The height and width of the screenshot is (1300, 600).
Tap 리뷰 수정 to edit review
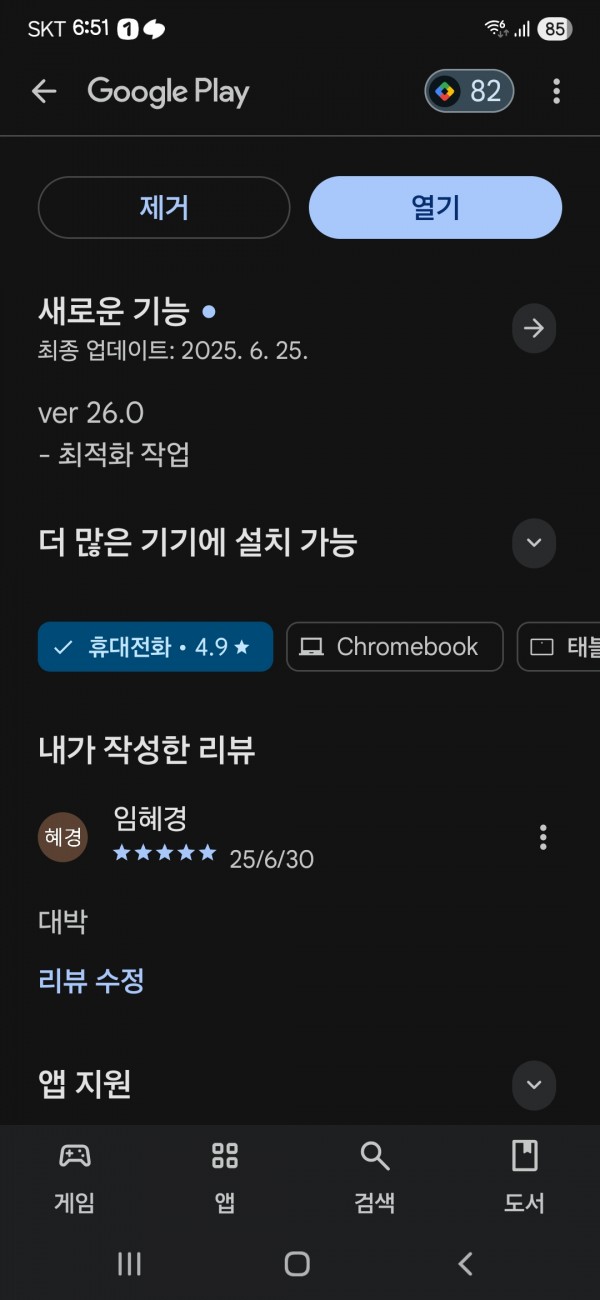tap(91, 980)
